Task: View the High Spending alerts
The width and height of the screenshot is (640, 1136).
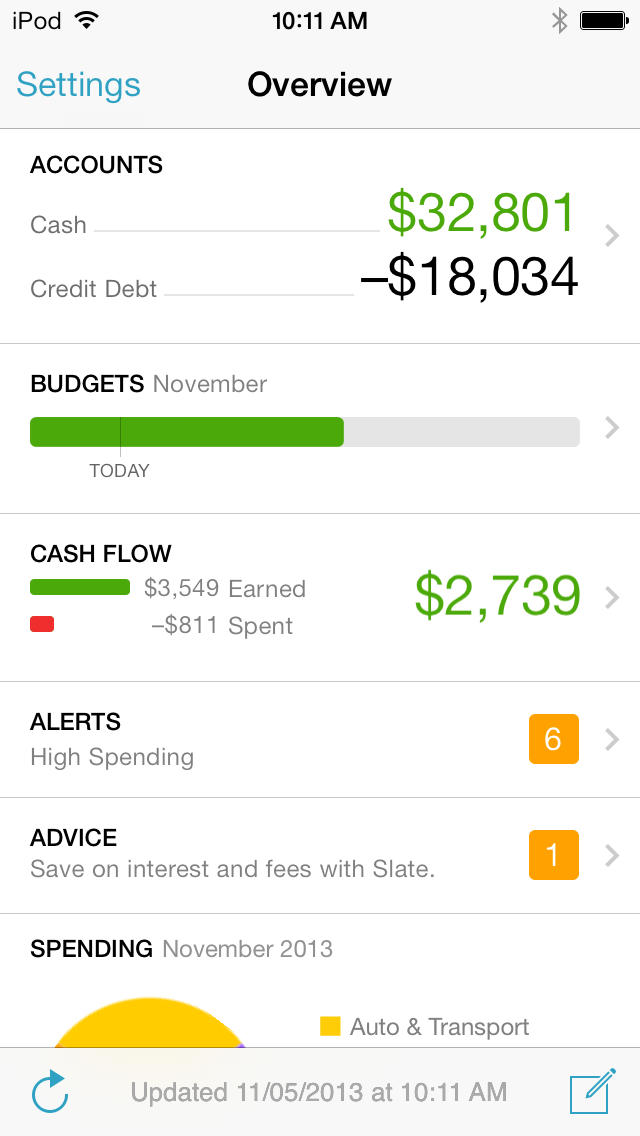Action: coord(320,740)
